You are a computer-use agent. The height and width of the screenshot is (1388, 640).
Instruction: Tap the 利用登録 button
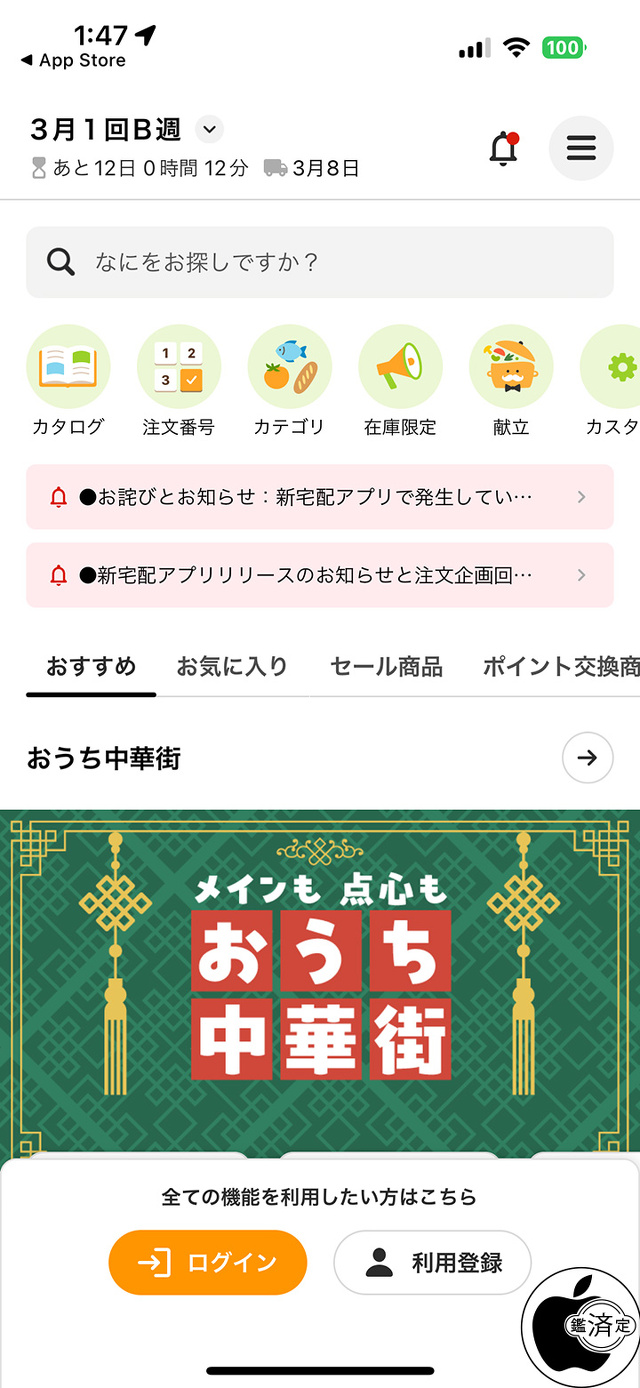coord(432,1263)
